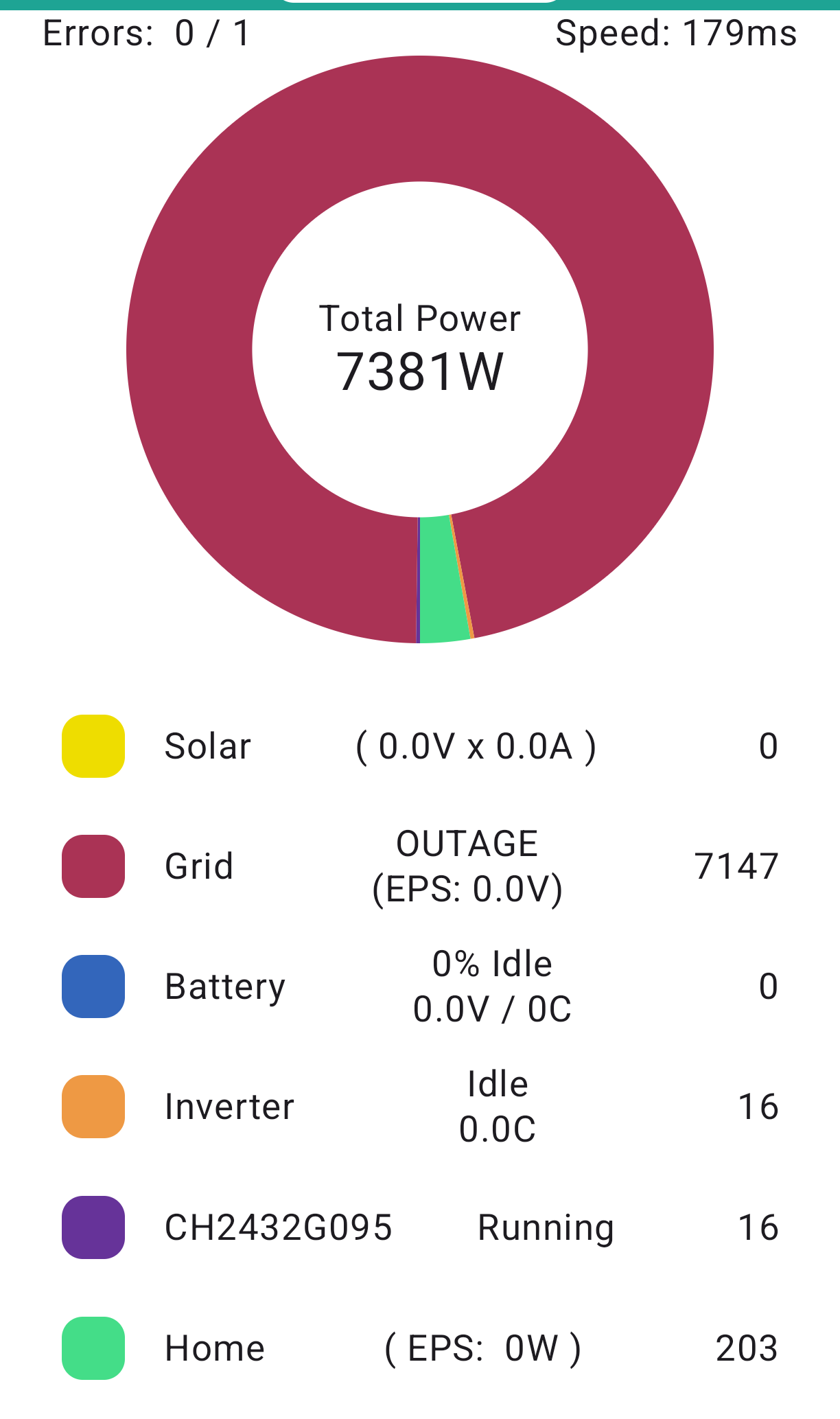This screenshot has width=840, height=1419.
Task: Open the Solar row details
Action: (420, 746)
